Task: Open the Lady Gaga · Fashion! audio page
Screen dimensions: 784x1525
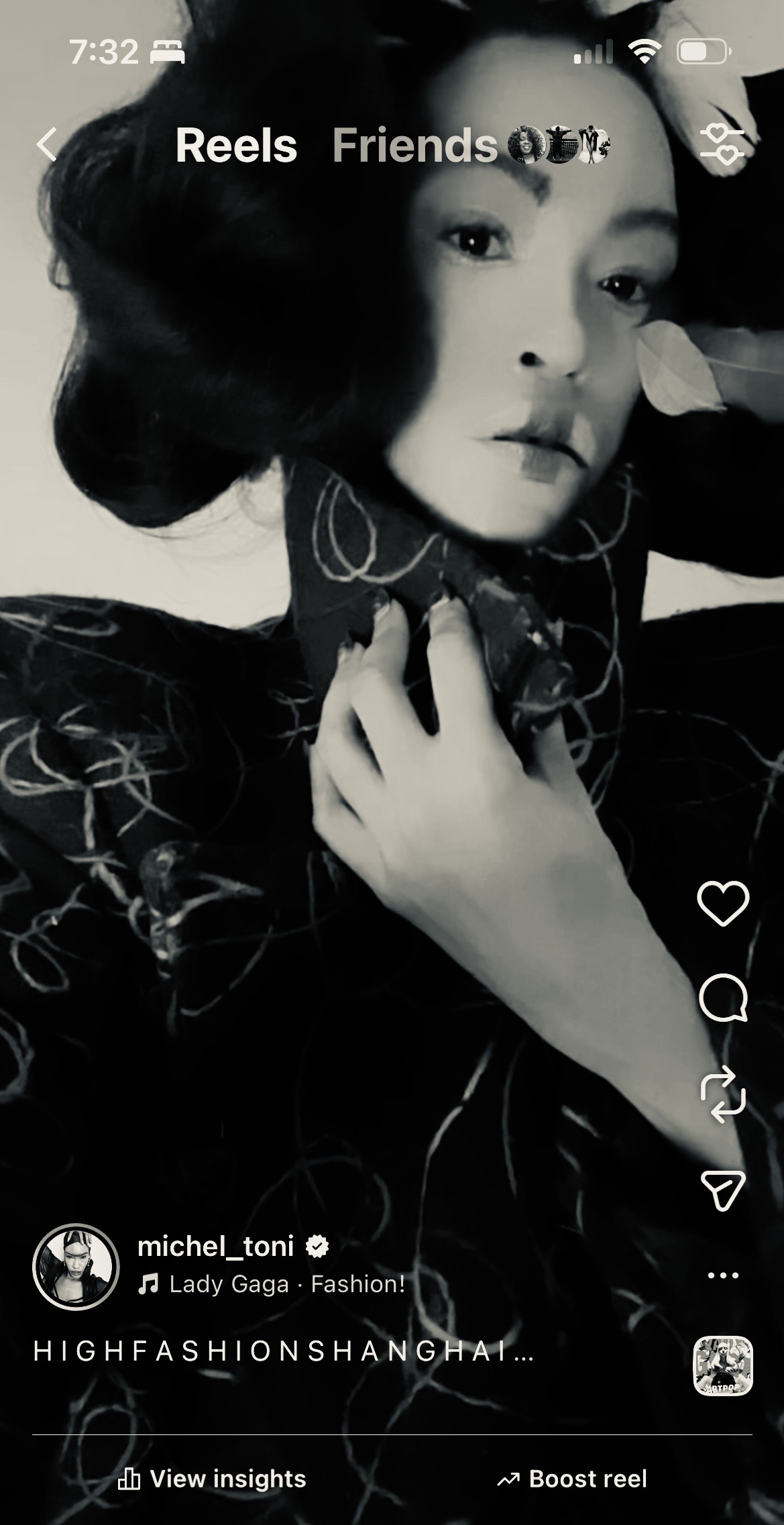Action: 286,1284
